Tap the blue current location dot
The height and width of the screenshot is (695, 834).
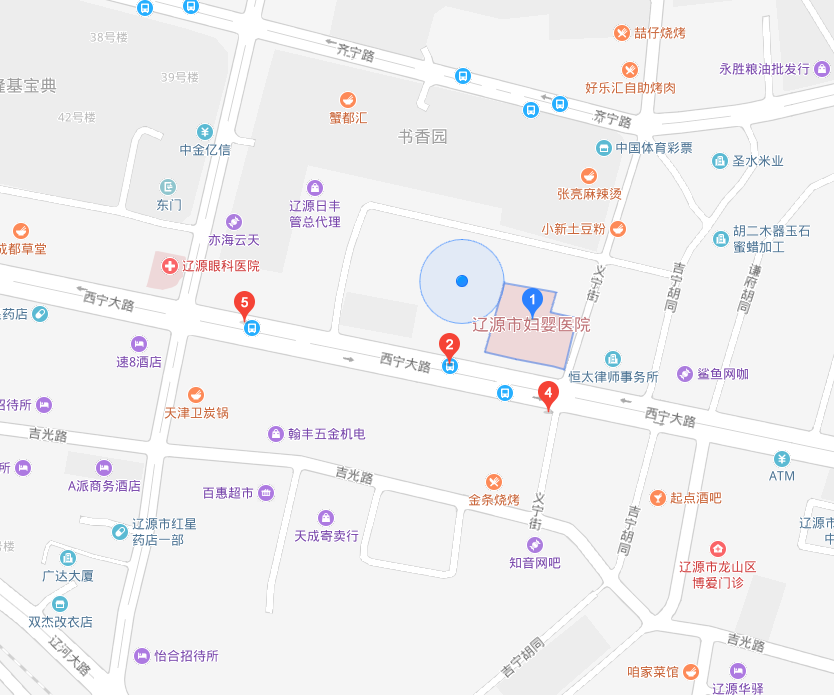[461, 281]
